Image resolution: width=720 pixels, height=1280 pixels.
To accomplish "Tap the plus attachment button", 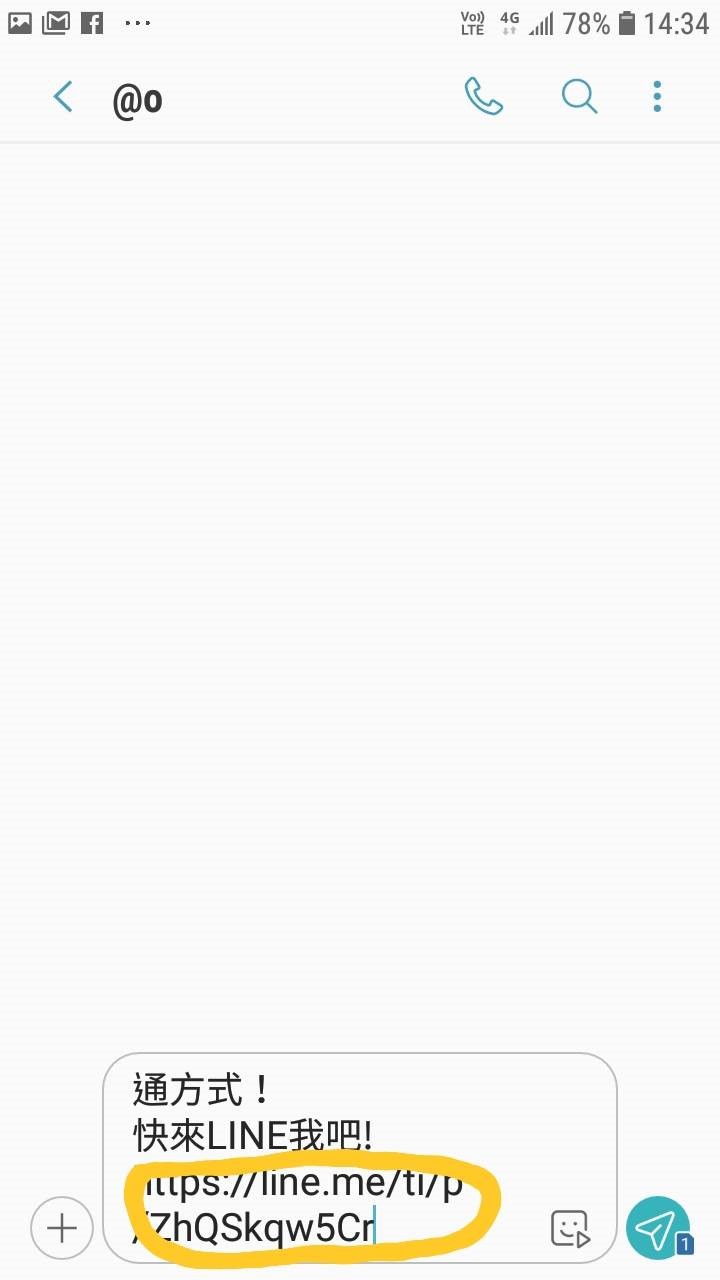I will point(62,1227).
